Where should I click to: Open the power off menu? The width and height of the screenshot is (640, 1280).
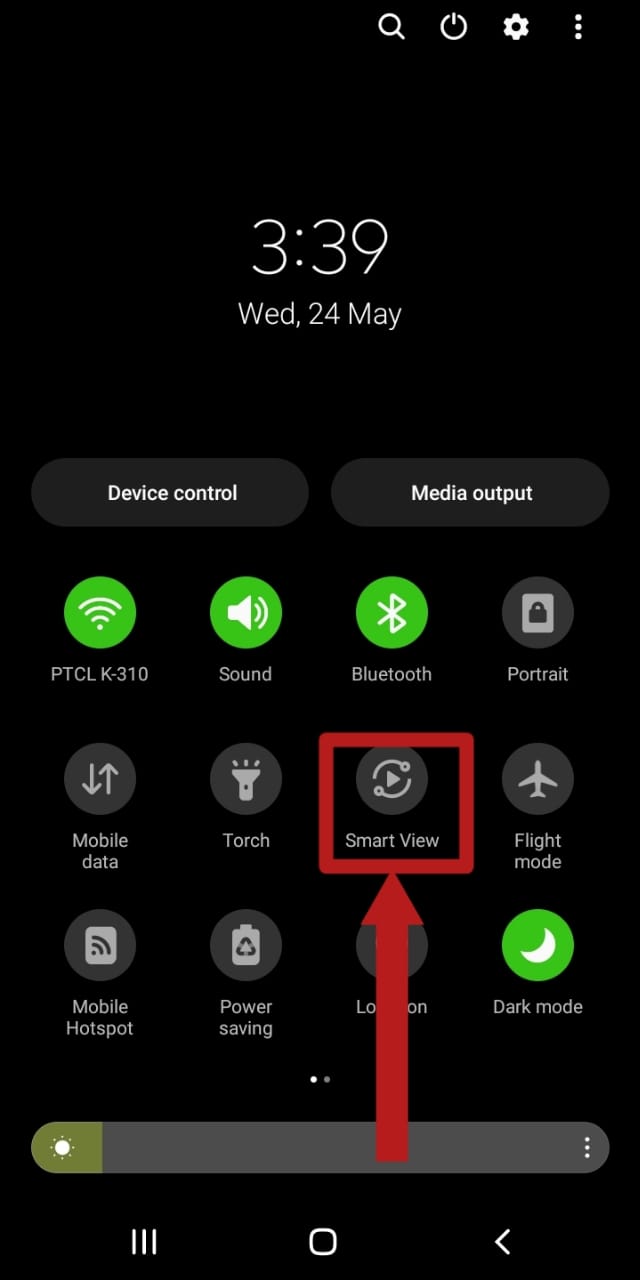[x=454, y=27]
